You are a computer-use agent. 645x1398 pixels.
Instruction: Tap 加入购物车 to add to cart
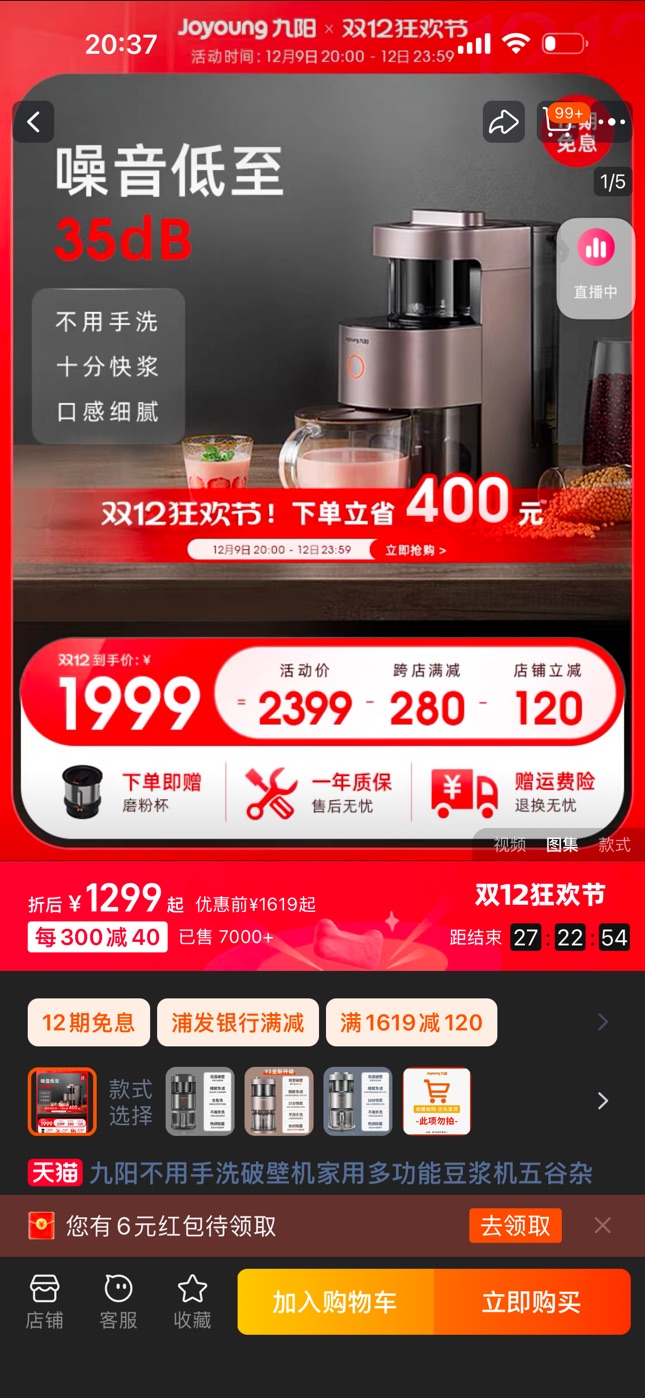(335, 1302)
